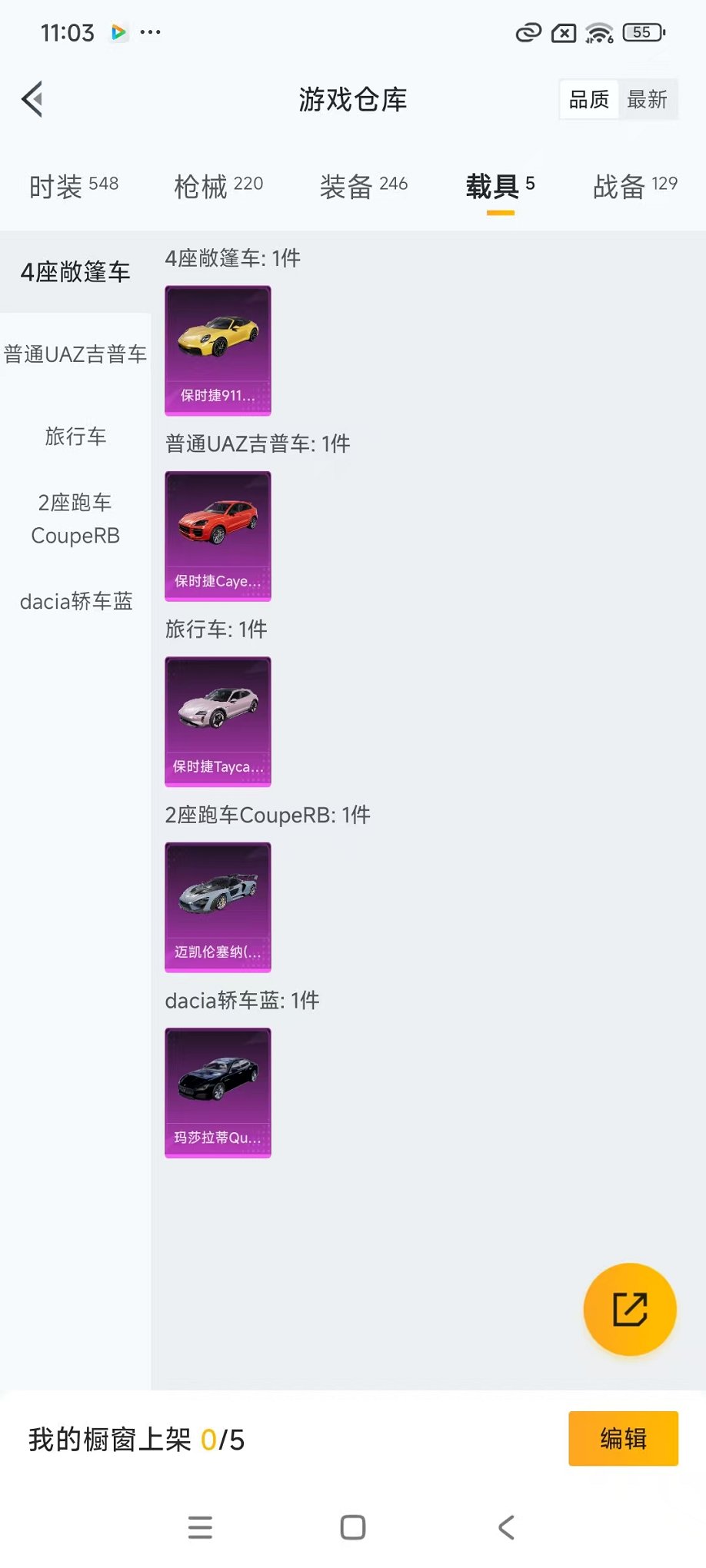Open the 普通UAZ吉普车 sidebar category
706x1568 pixels.
point(75,354)
